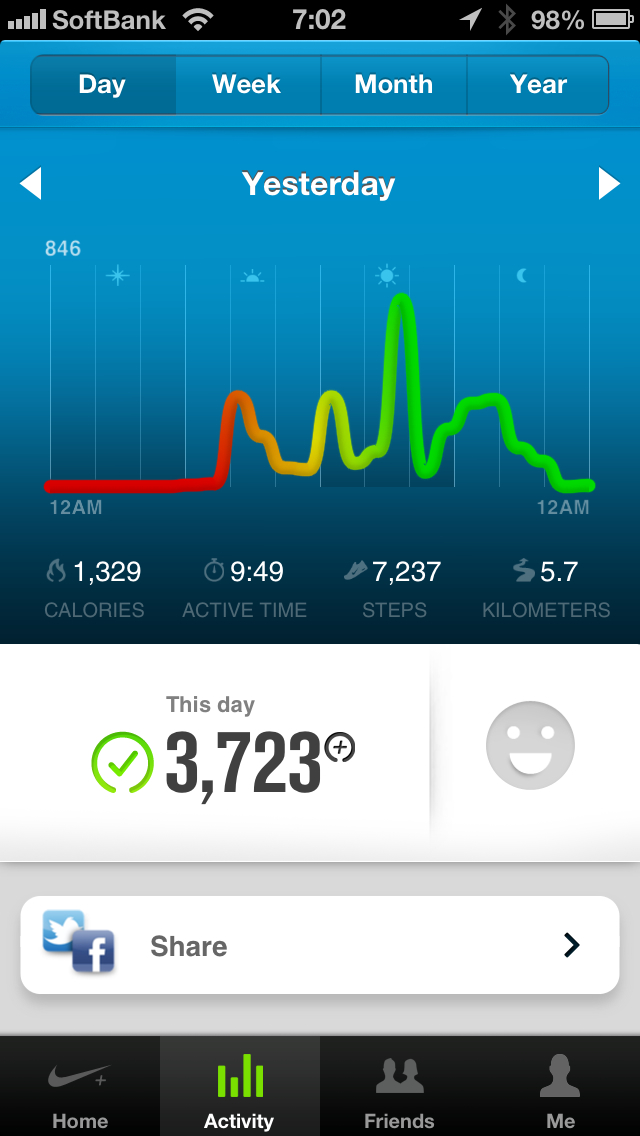Select the Day segment
Screen dimensions: 640x1136
tap(102, 85)
